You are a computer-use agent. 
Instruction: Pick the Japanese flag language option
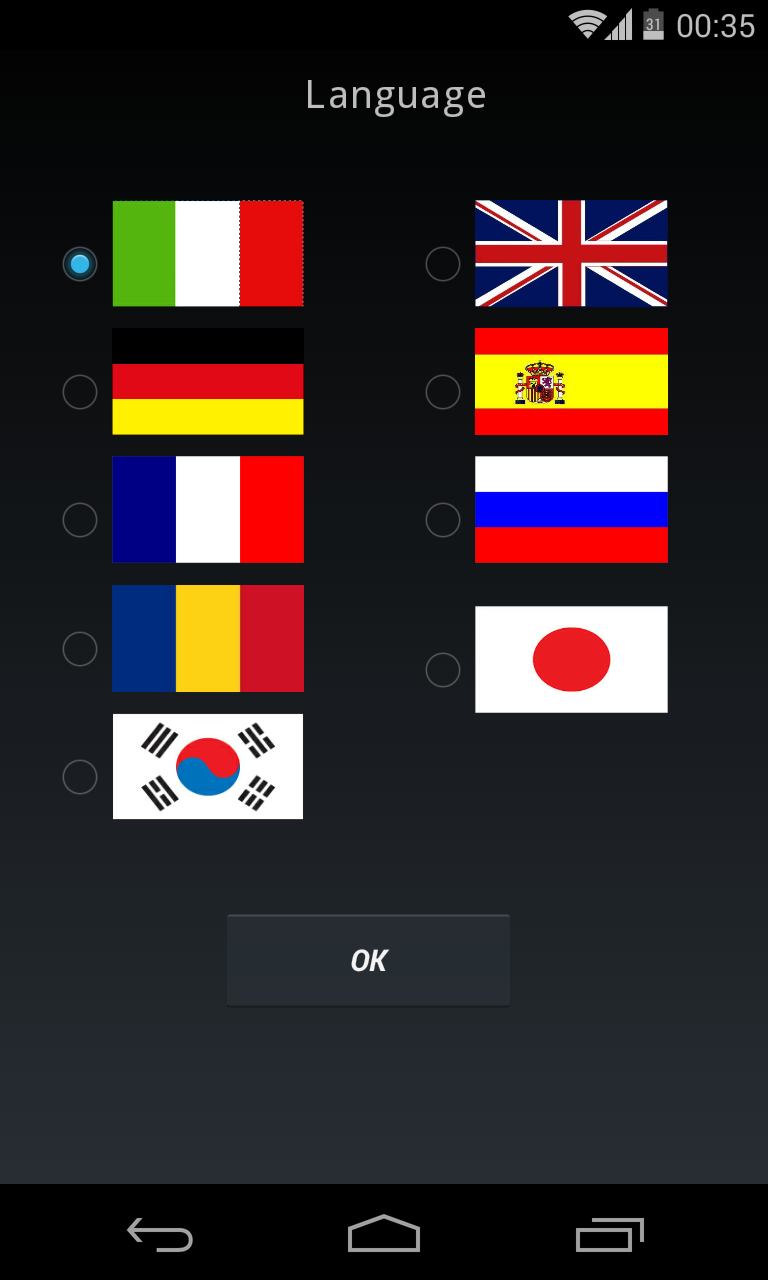(443, 670)
